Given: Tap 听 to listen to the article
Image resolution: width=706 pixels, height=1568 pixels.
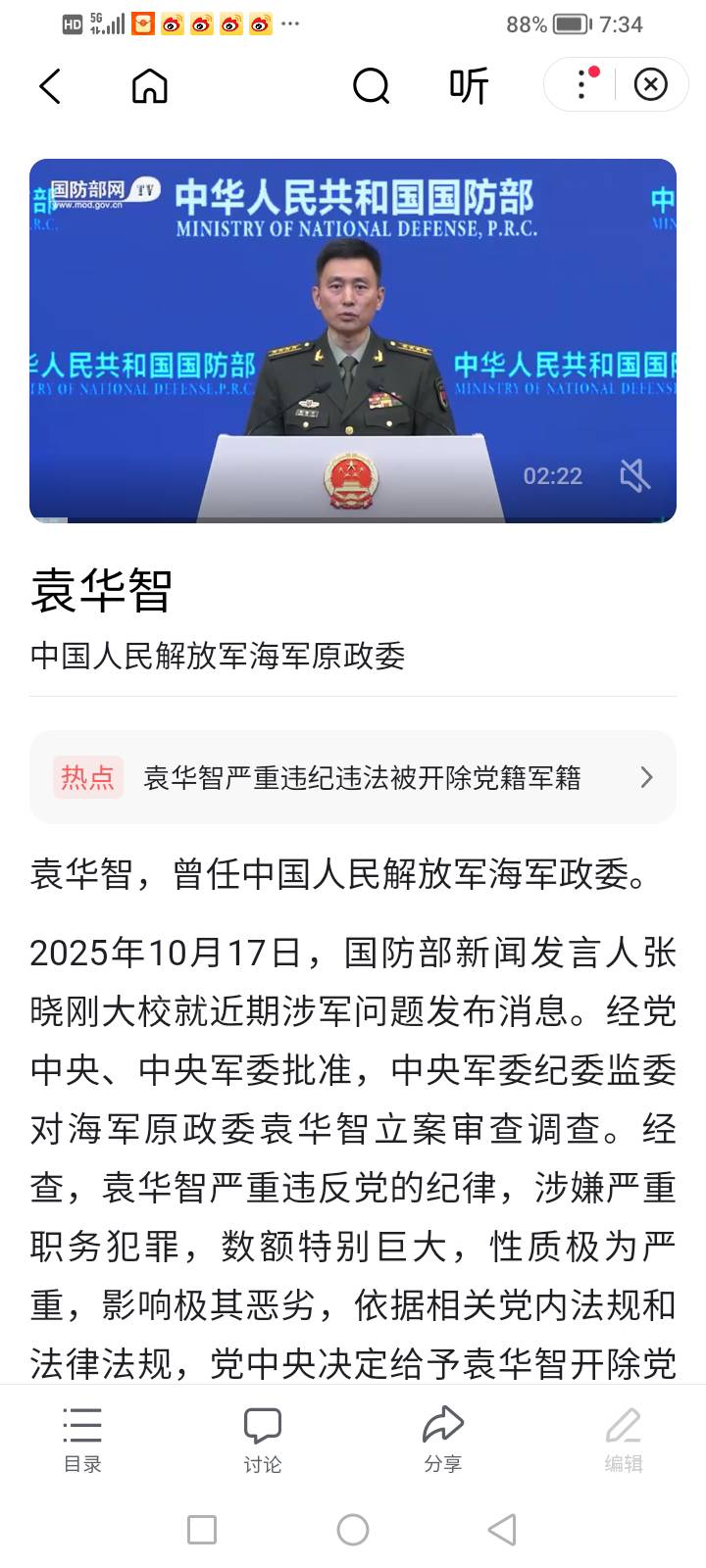Looking at the screenshot, I should pyautogui.click(x=469, y=86).
